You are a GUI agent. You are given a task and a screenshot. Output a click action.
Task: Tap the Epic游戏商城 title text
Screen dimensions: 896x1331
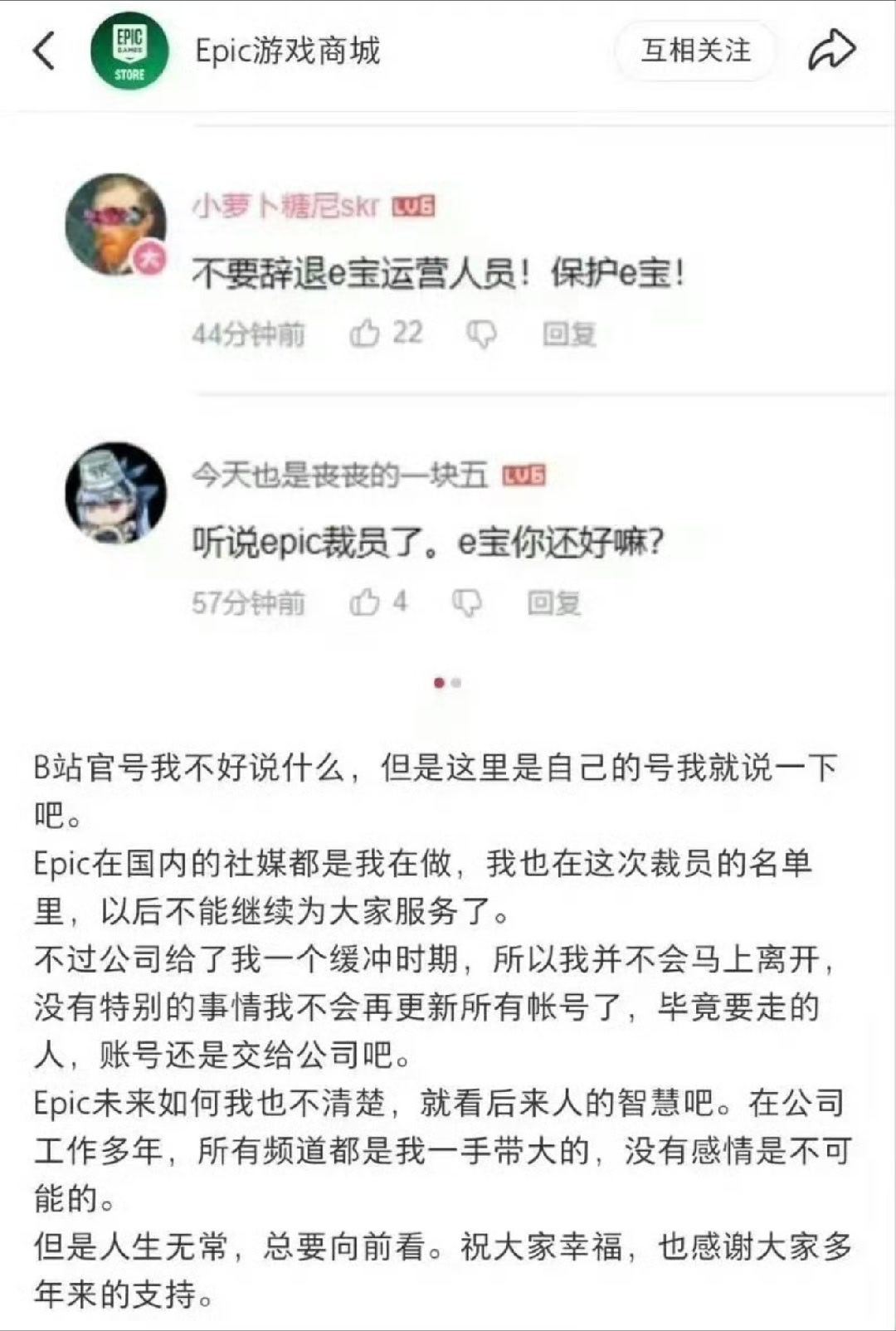point(286,51)
